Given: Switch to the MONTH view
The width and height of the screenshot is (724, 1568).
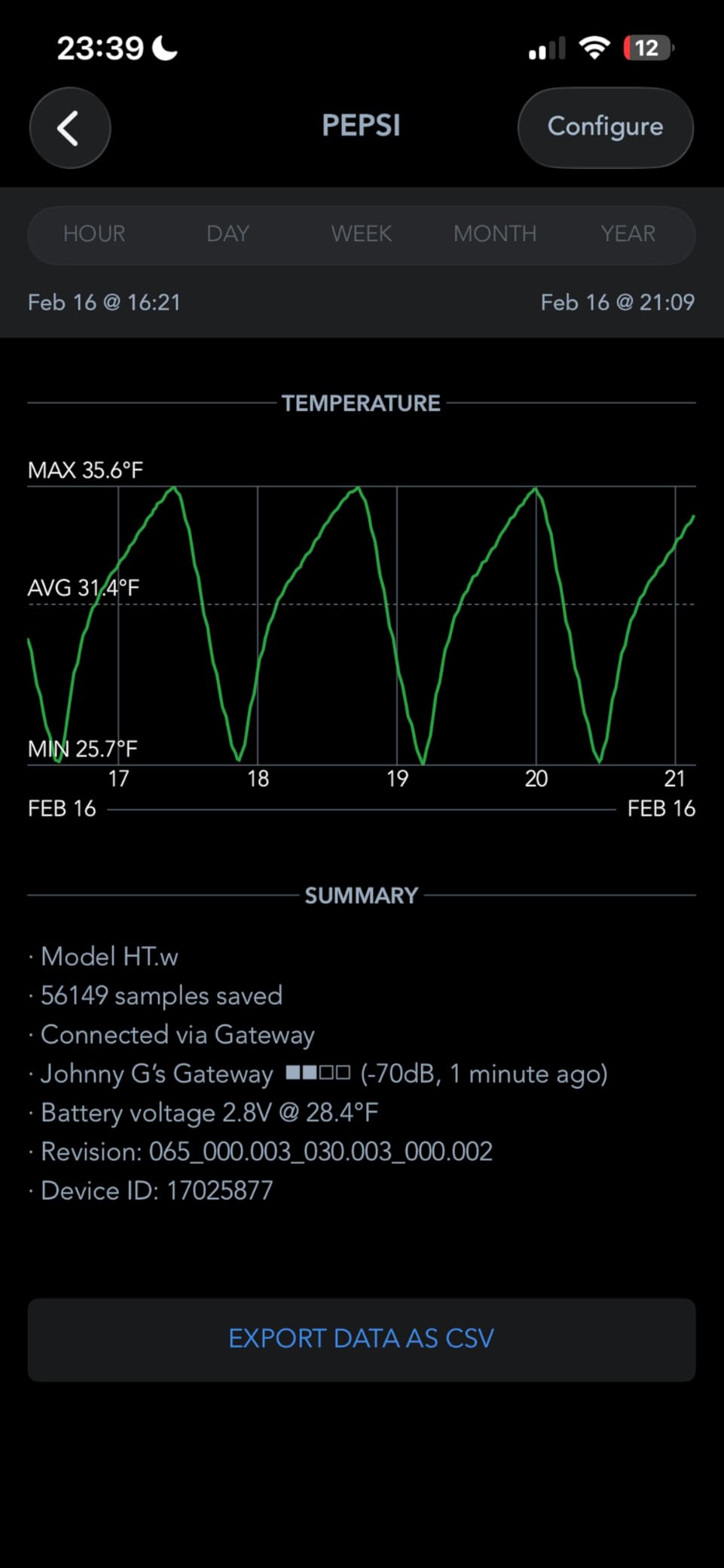Looking at the screenshot, I should 494,234.
